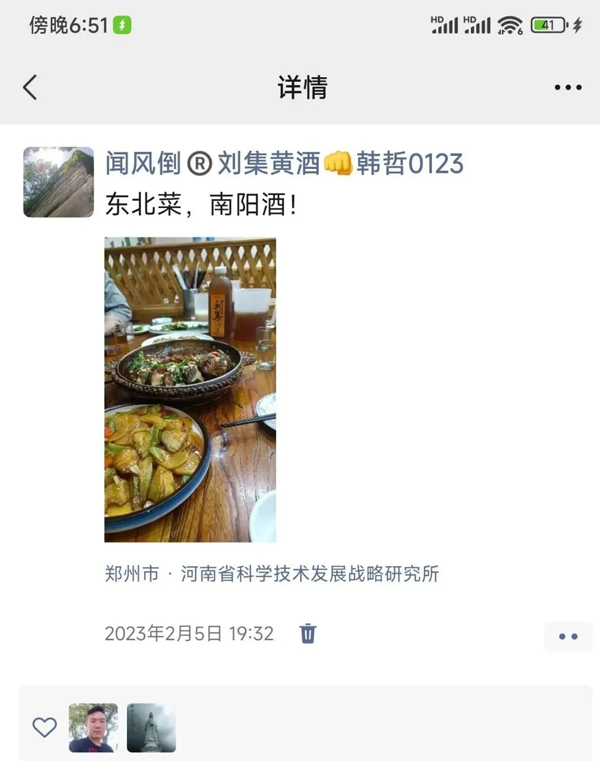Image resolution: width=600 pixels, height=761 pixels.
Task: Delete this post with the trash icon
Action: [x=309, y=633]
